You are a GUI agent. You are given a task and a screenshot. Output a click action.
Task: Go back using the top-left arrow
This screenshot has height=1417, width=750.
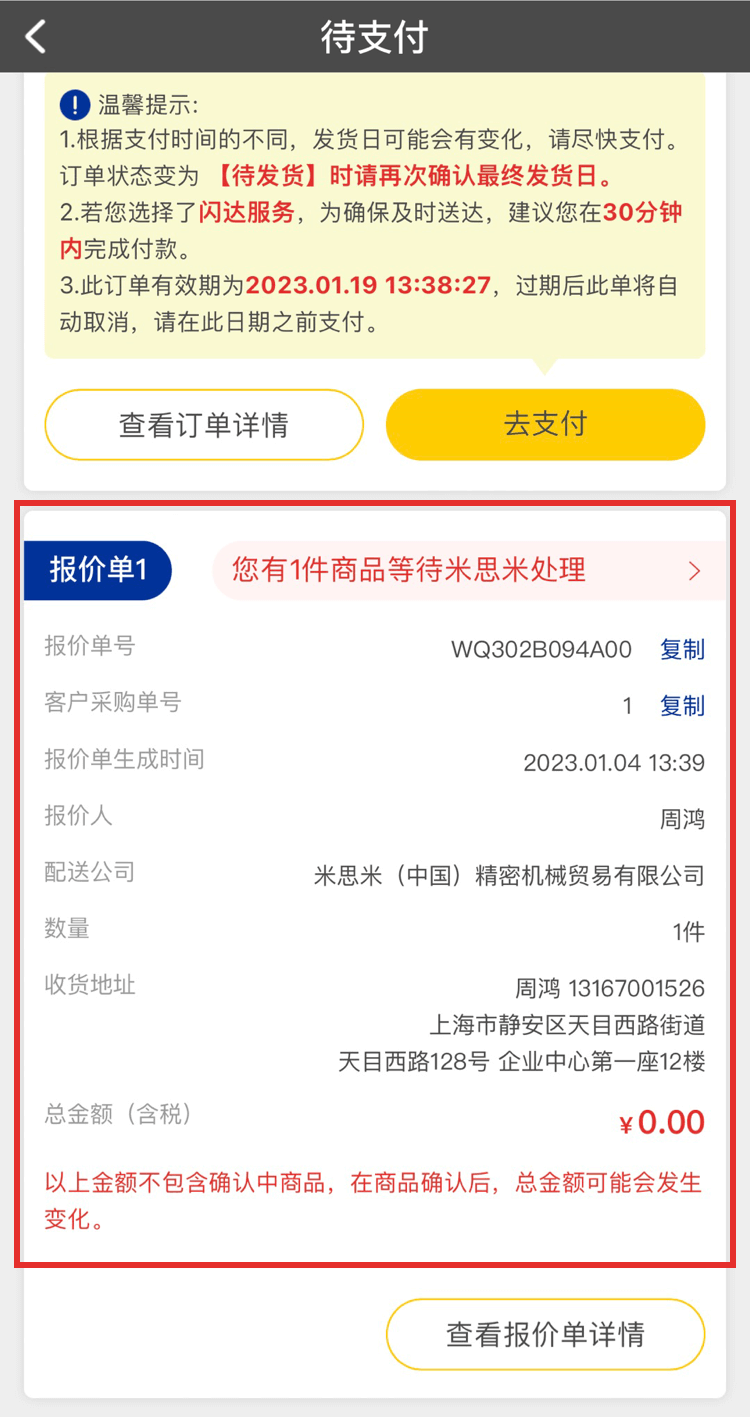37,37
